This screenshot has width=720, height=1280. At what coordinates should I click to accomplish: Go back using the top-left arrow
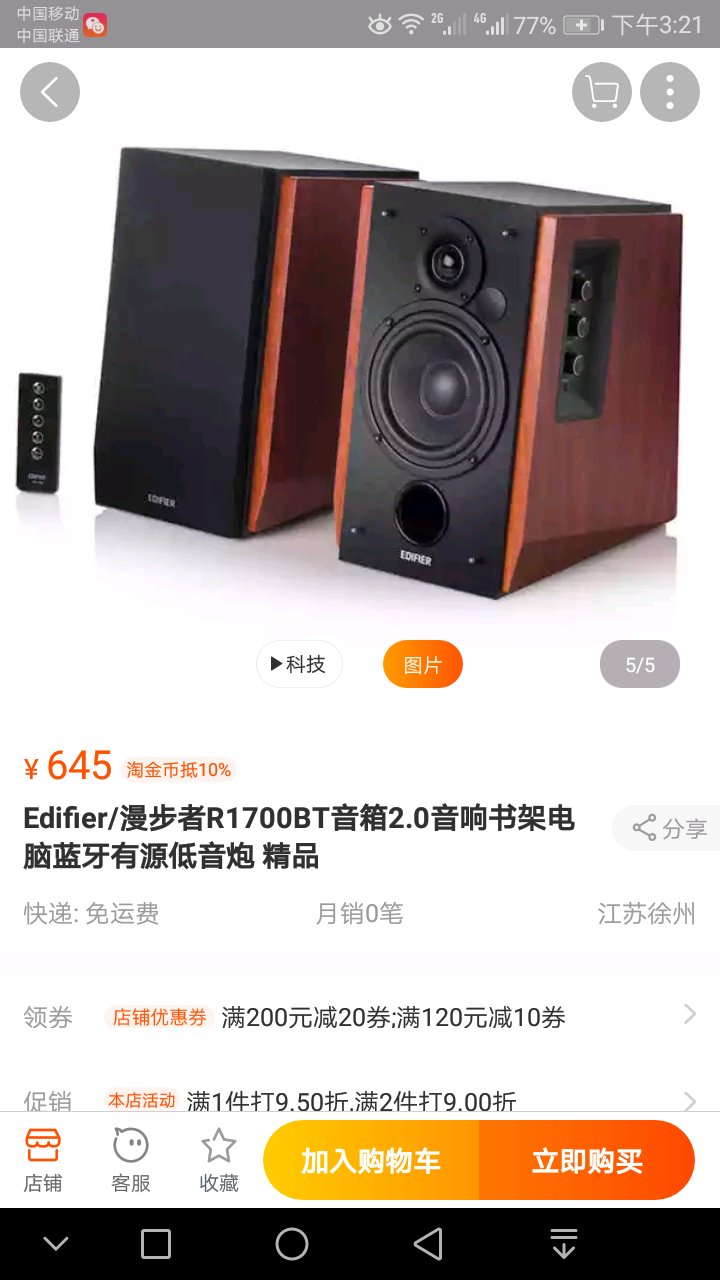click(50, 92)
